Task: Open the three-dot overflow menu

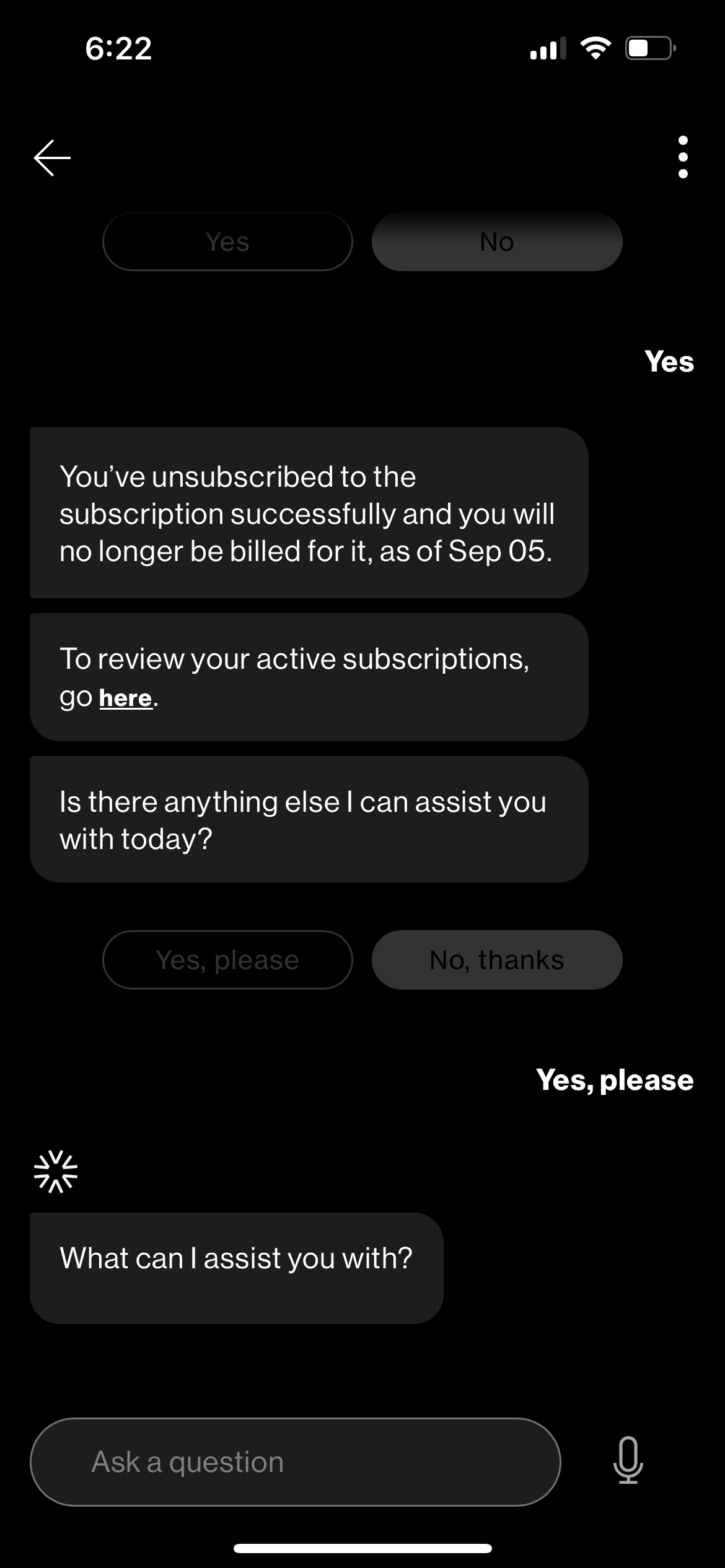Action: tap(683, 157)
